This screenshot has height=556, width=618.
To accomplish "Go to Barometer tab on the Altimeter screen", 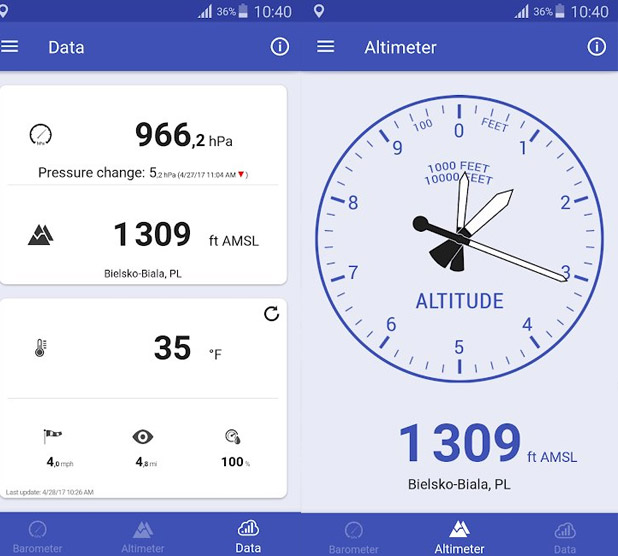I will click(x=353, y=536).
